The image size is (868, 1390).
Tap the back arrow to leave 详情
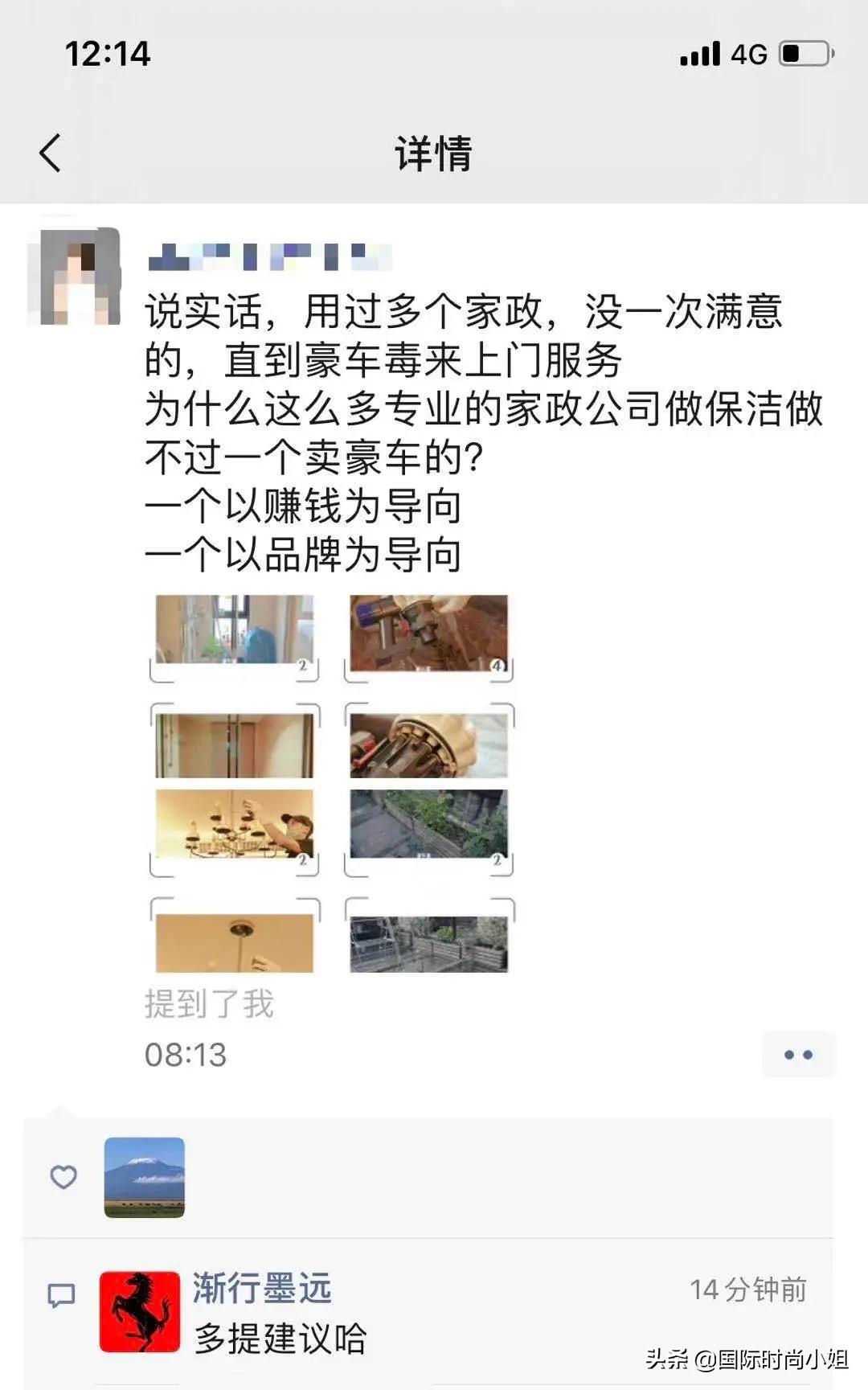[x=51, y=154]
